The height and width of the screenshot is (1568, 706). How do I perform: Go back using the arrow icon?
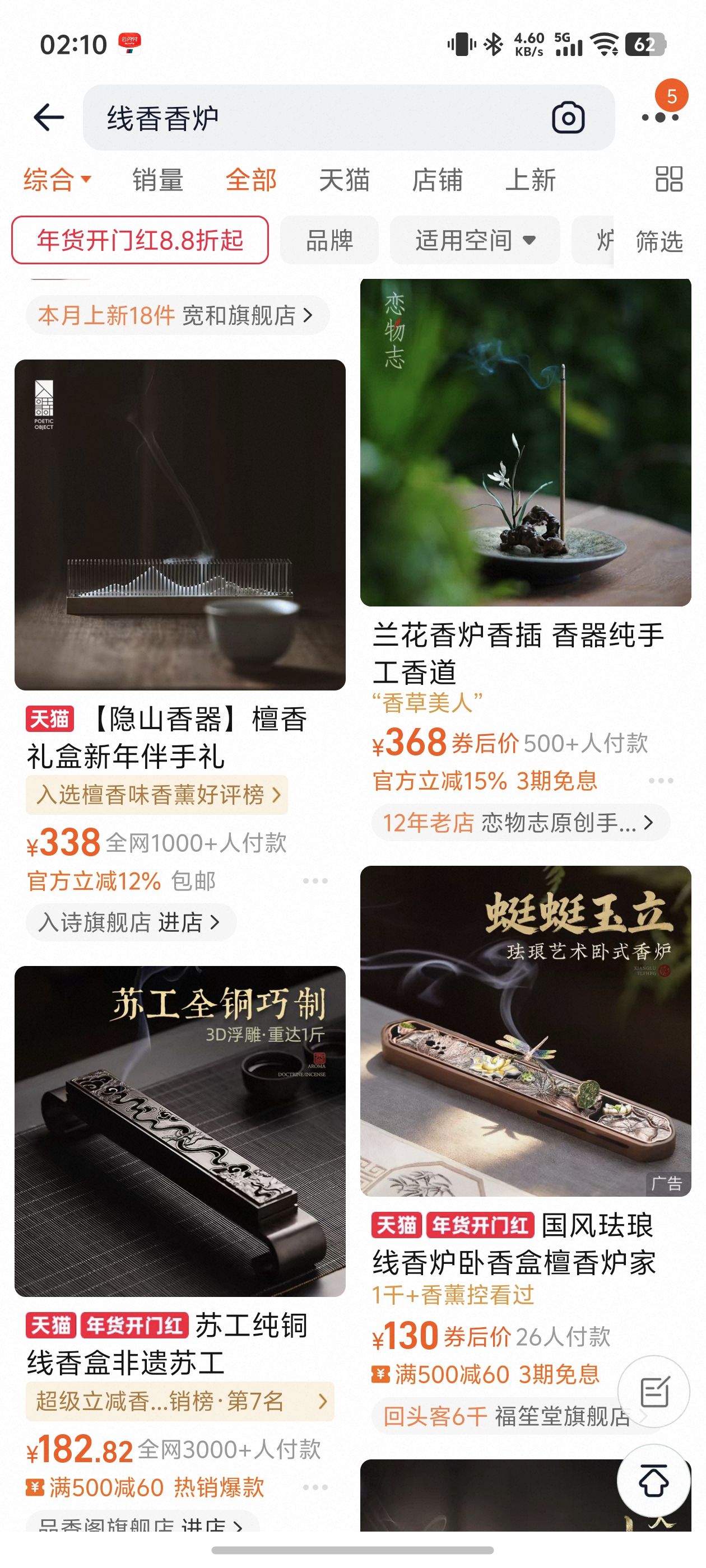[x=49, y=117]
